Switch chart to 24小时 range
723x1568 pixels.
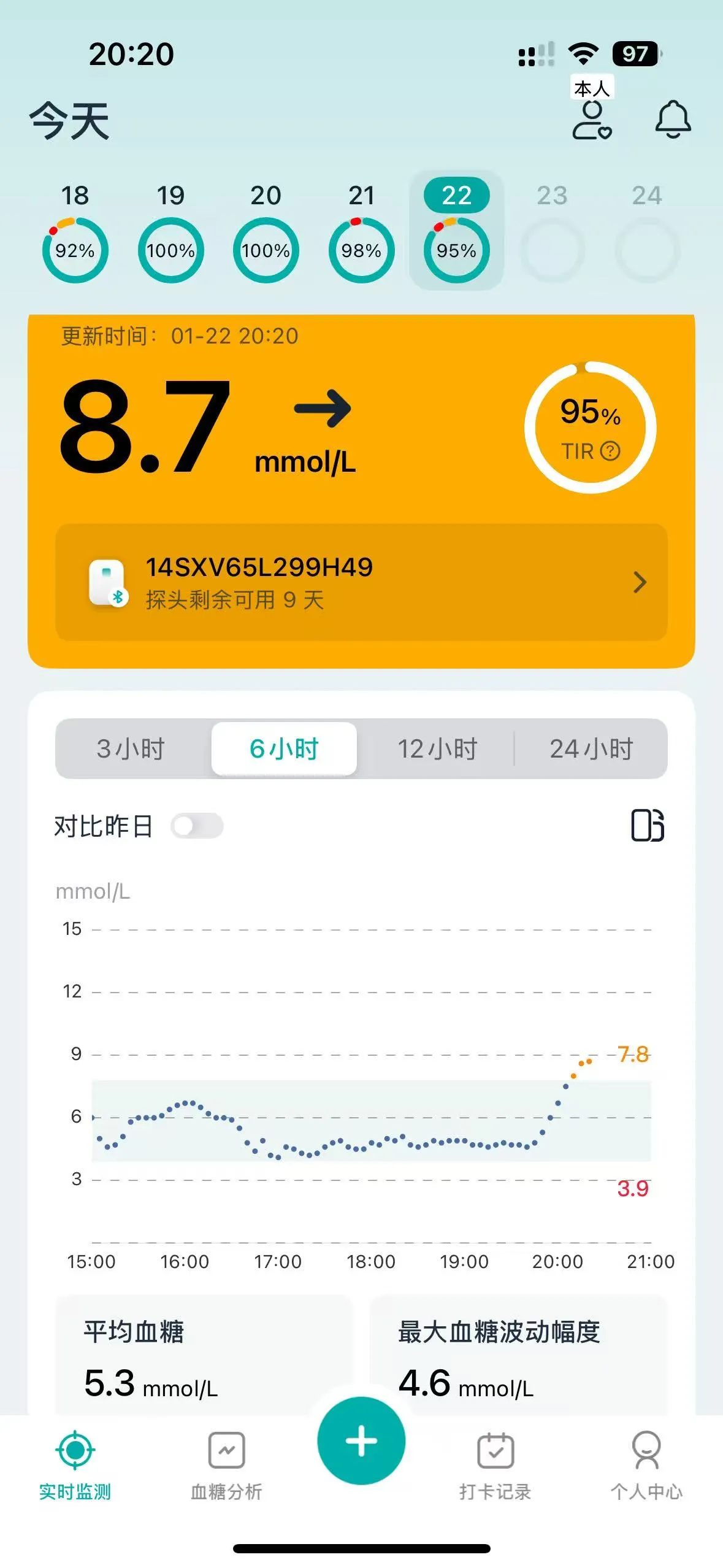[591, 749]
